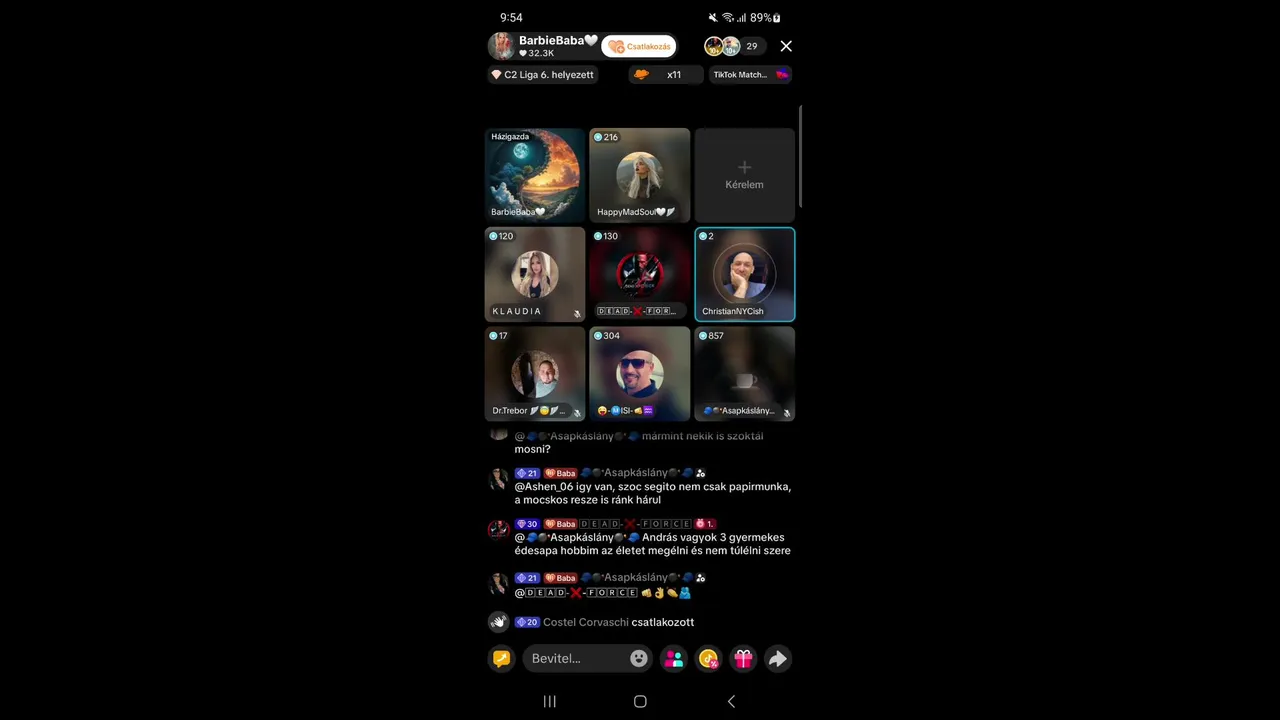Tap the Csatlakozás join button

tap(639, 46)
